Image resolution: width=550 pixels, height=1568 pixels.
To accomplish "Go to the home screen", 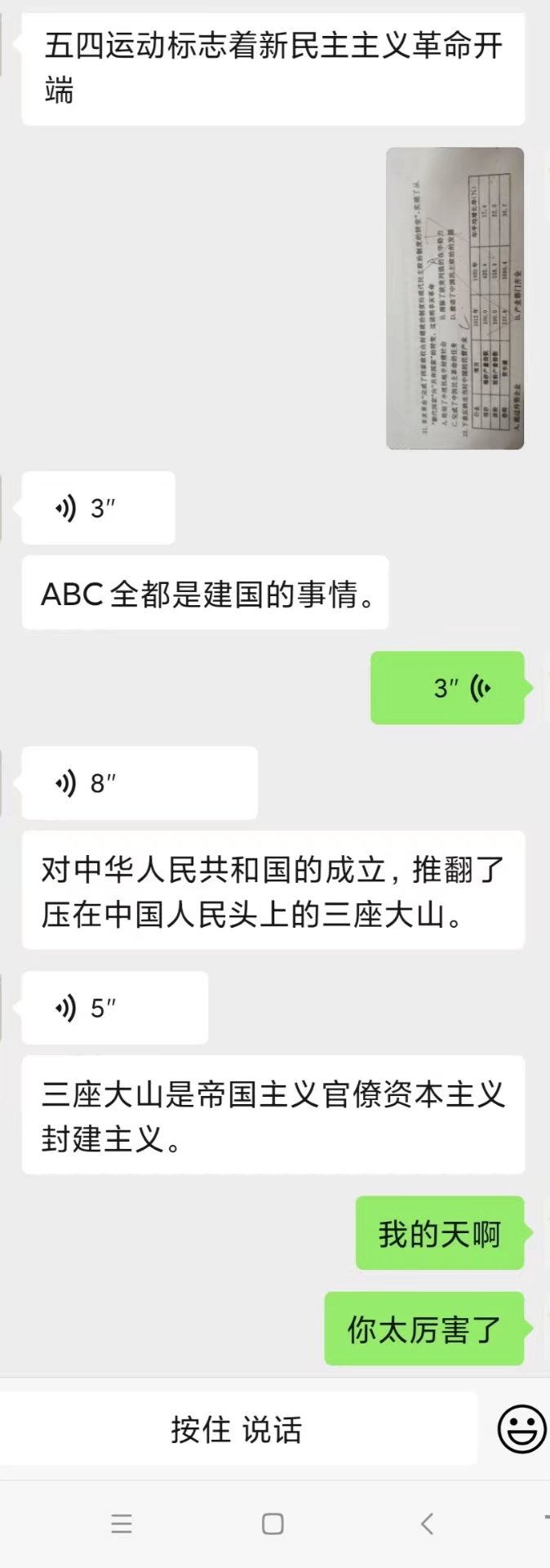I will 273,1523.
